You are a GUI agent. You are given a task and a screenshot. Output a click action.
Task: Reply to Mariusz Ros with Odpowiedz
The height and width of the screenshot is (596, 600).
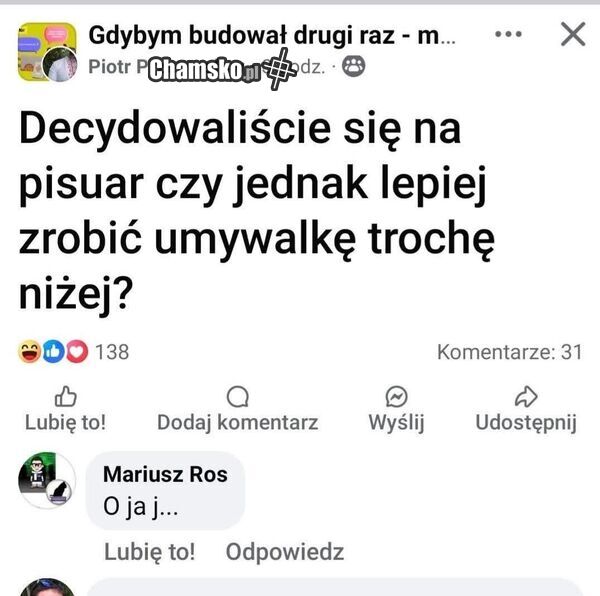(284, 552)
